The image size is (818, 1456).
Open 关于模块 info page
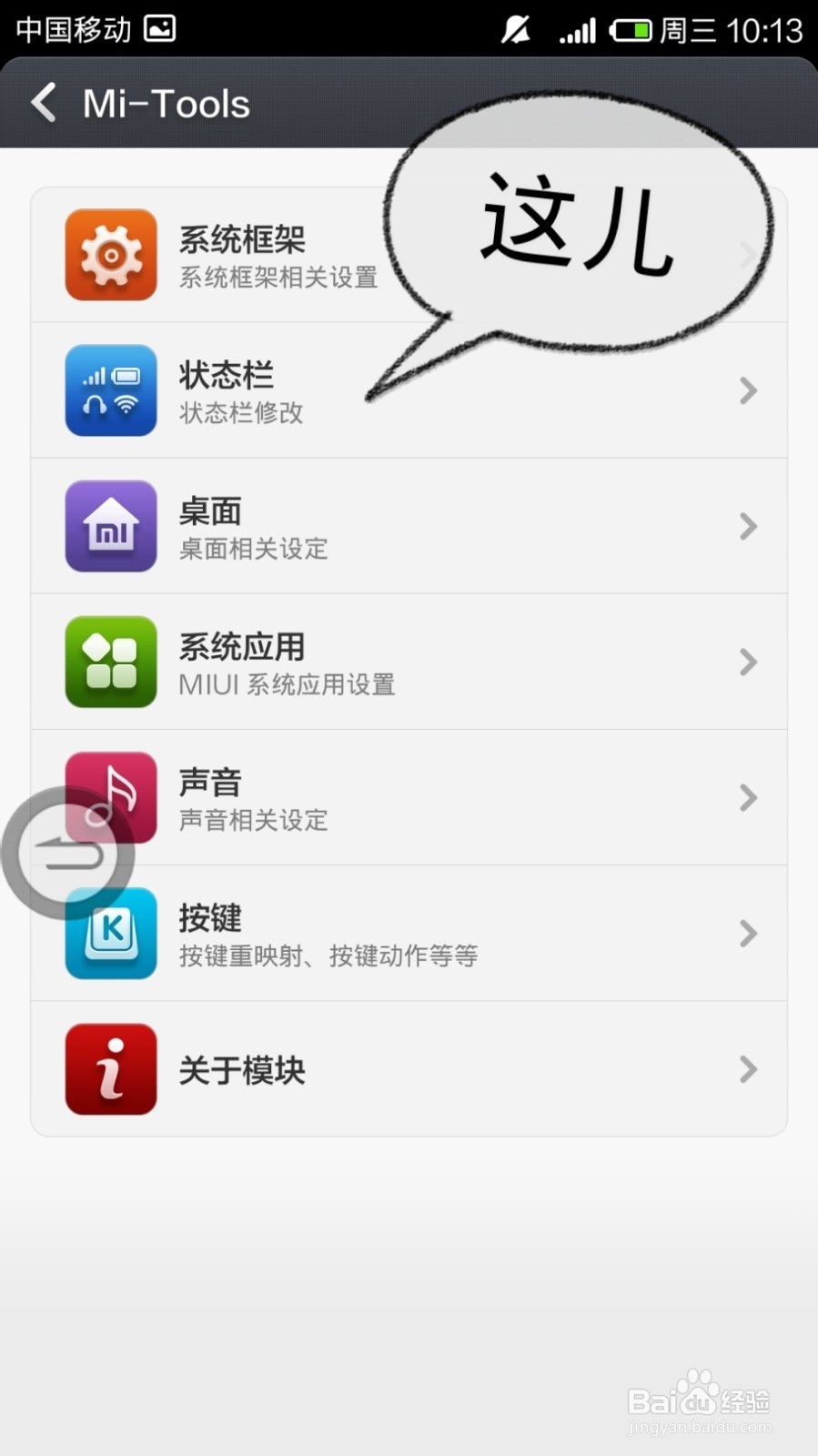tap(409, 1069)
